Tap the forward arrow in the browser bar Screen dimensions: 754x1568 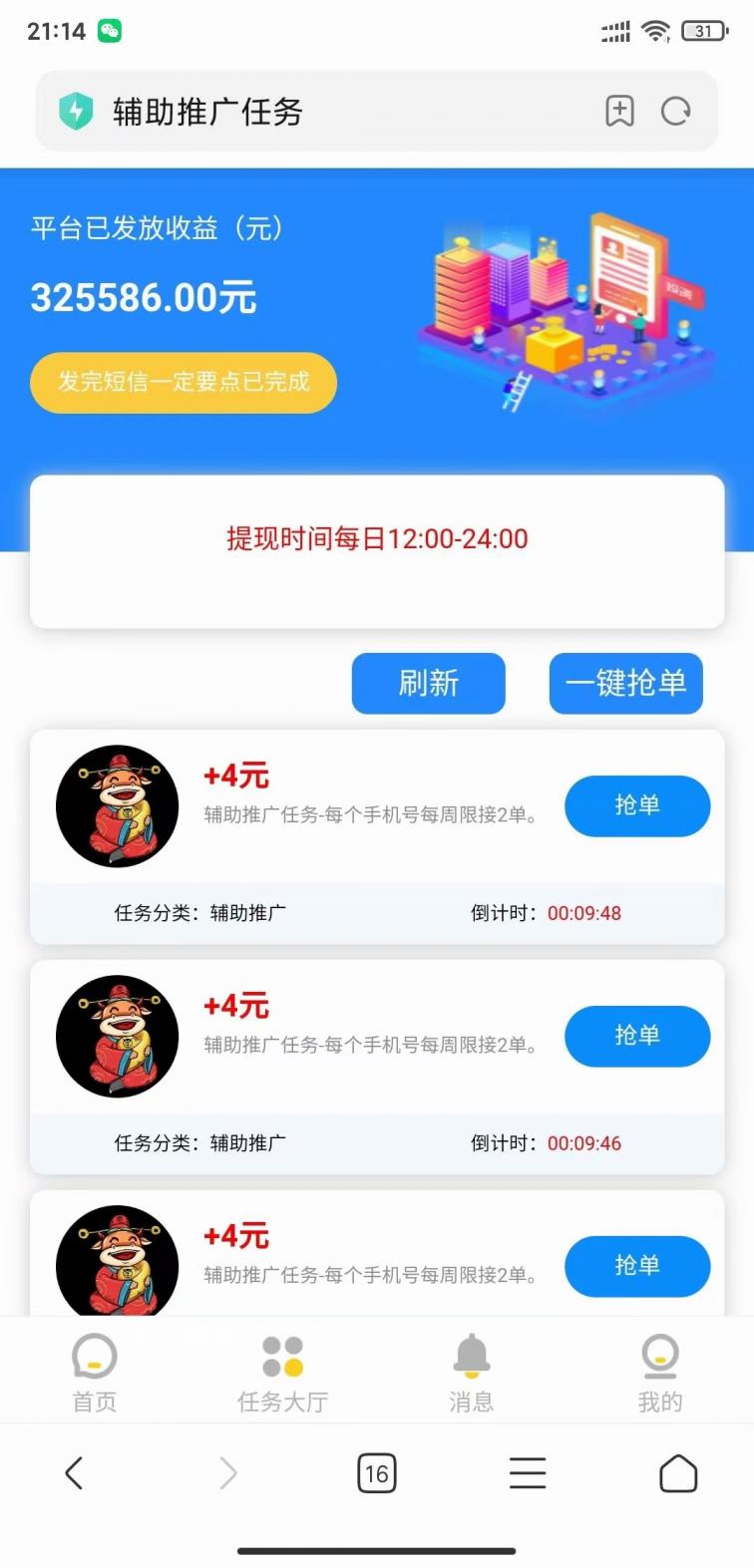[x=228, y=1472]
